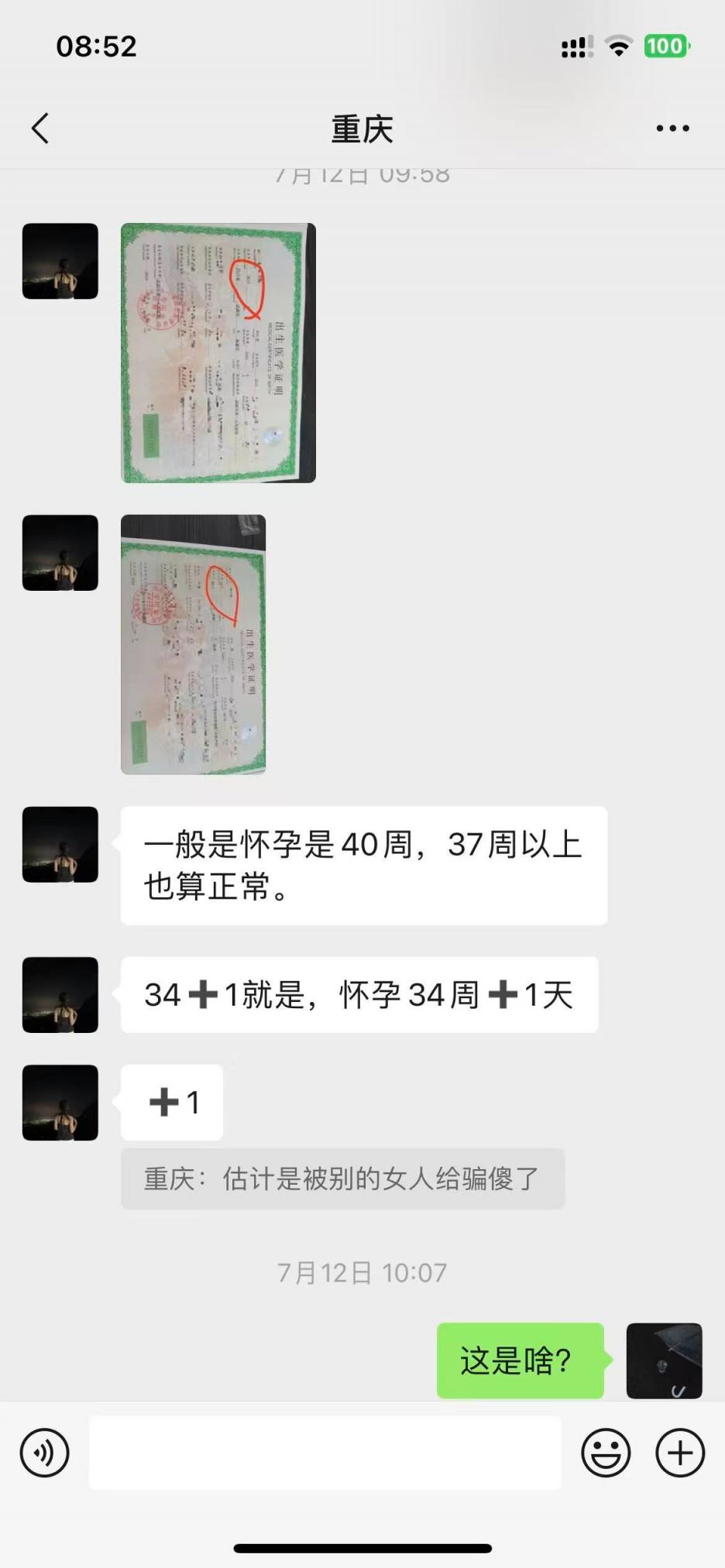
Task: Open the three-dot chat info menu
Action: [x=672, y=129]
